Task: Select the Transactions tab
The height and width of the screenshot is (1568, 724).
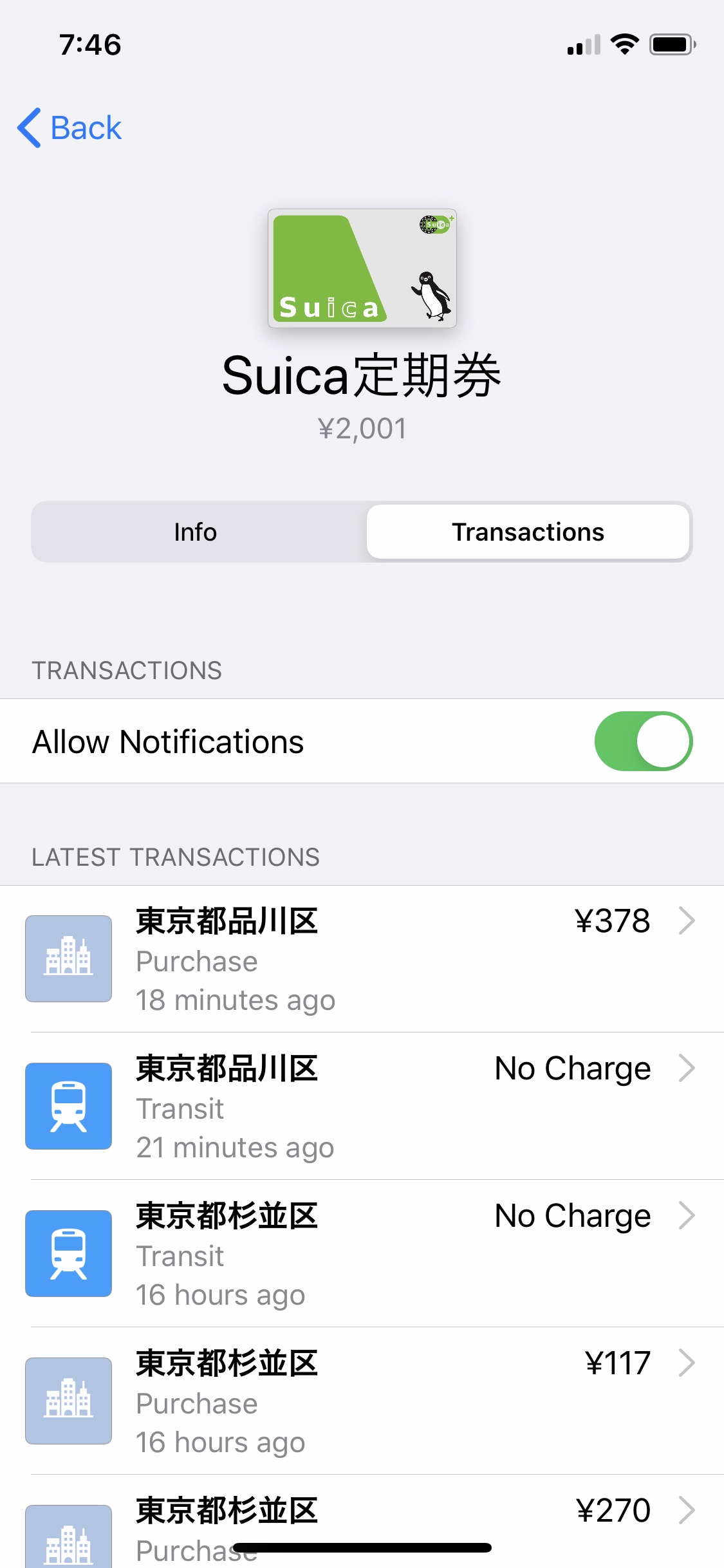Action: (x=528, y=532)
